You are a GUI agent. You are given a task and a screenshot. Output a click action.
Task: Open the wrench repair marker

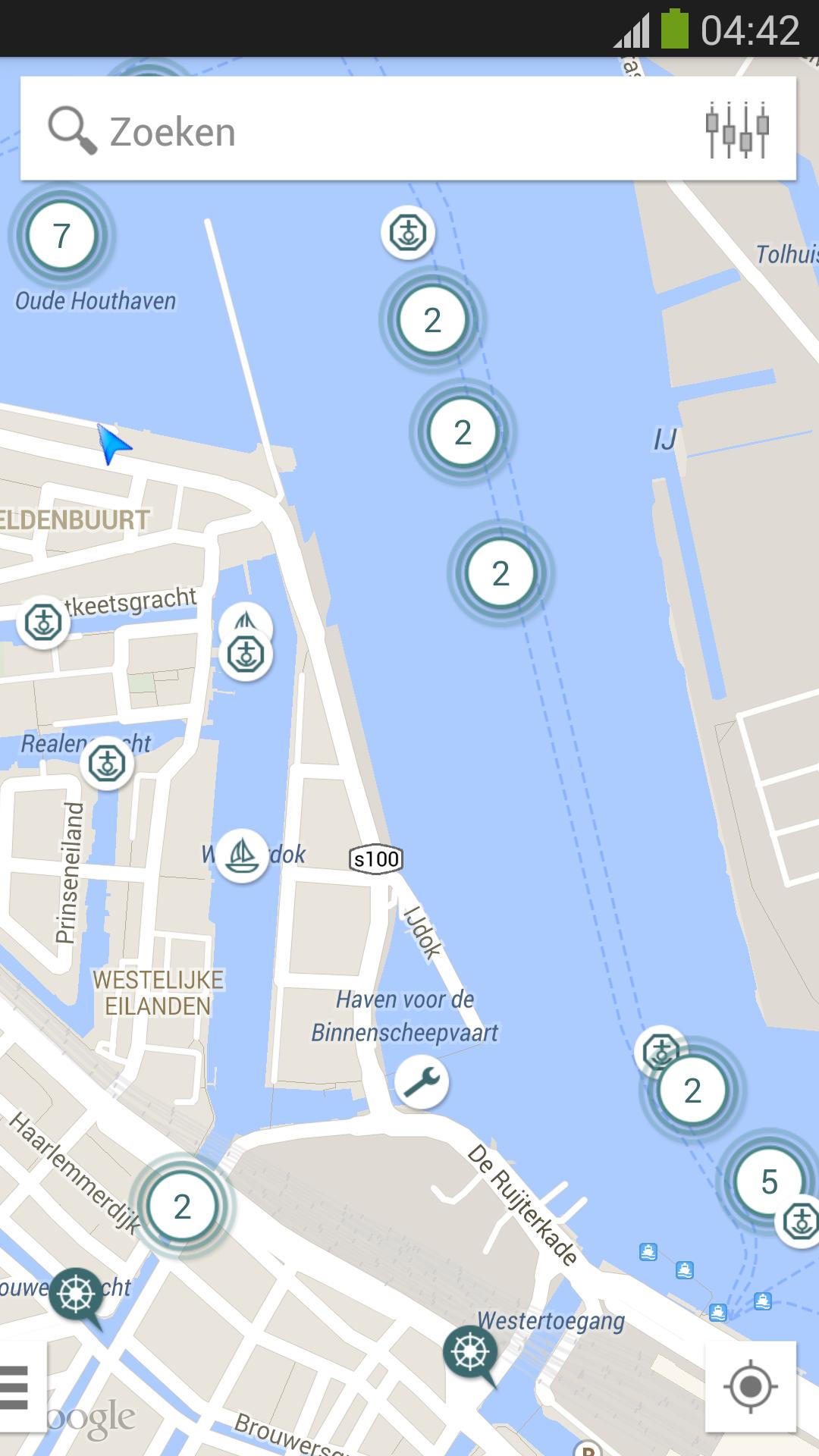coord(422,1082)
